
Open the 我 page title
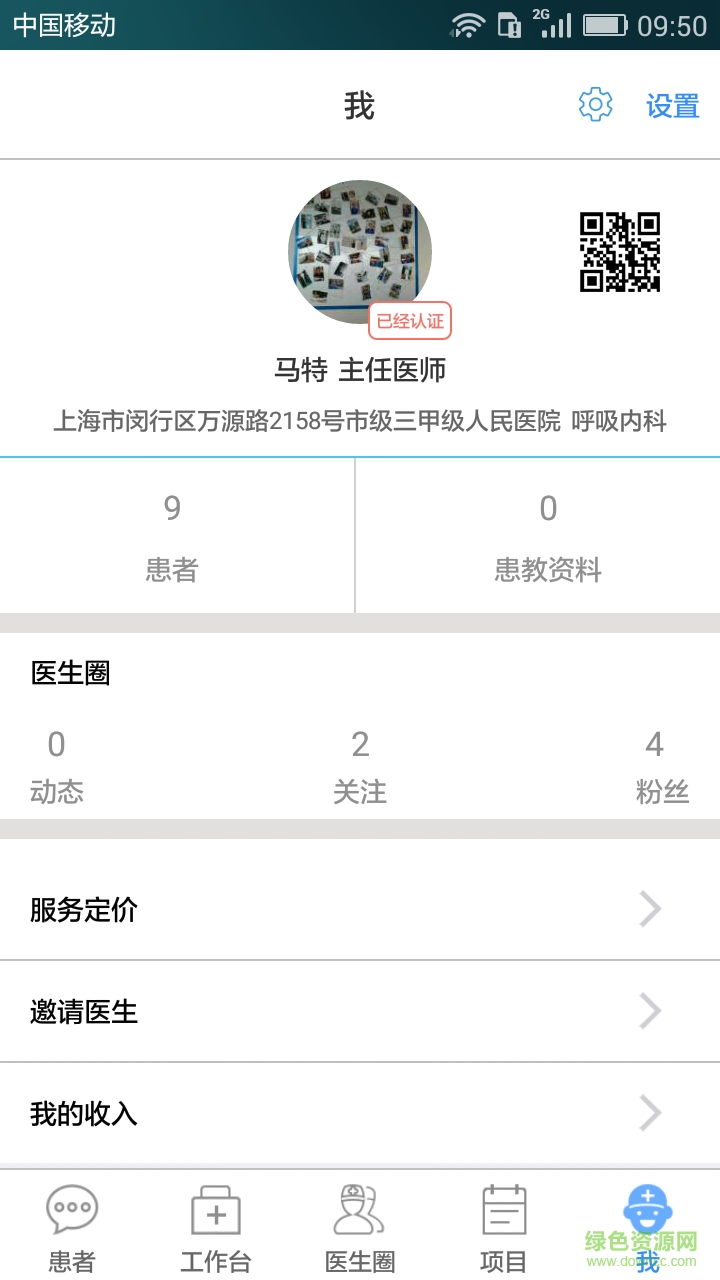click(359, 104)
